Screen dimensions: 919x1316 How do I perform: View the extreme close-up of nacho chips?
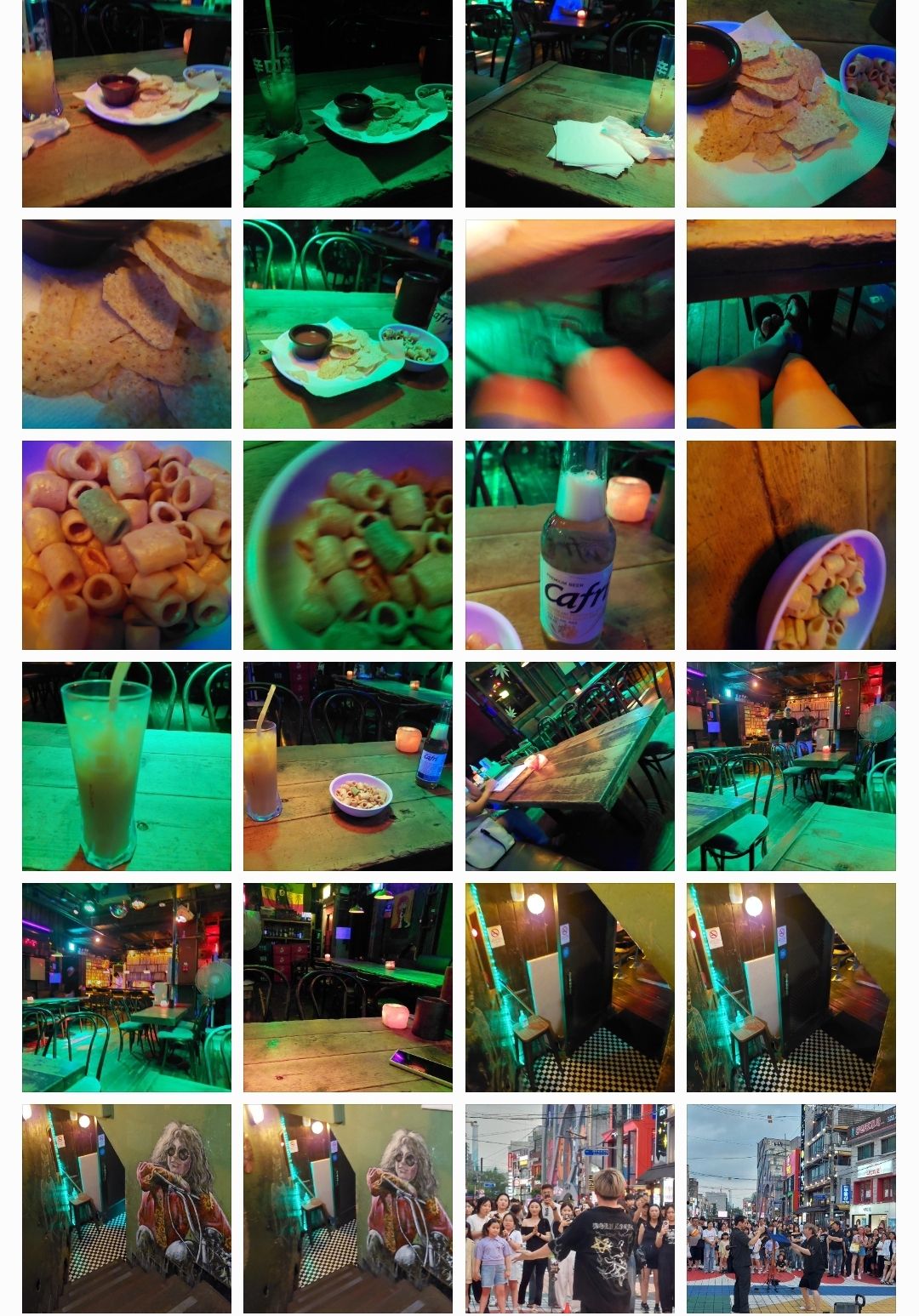126,324
